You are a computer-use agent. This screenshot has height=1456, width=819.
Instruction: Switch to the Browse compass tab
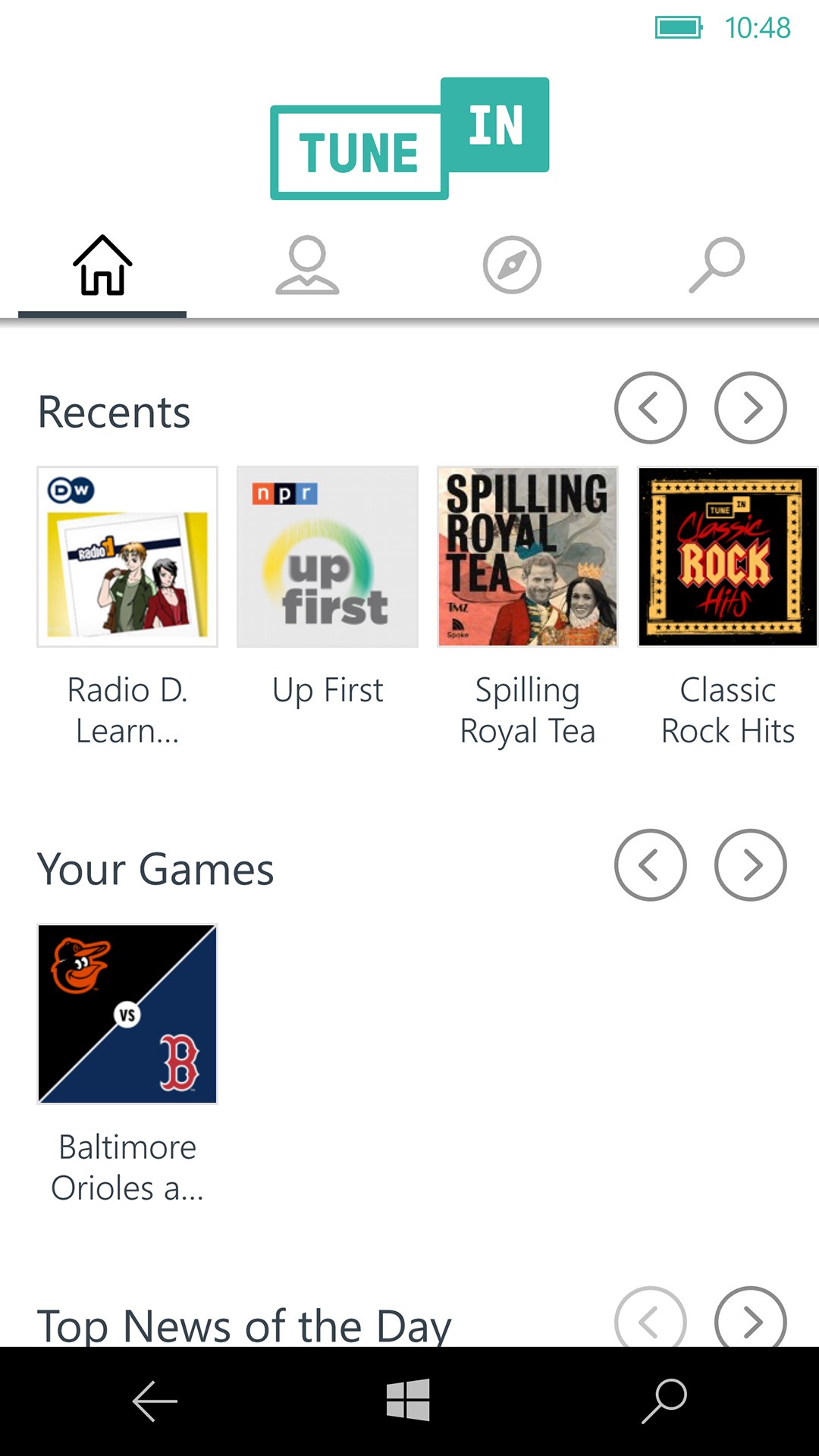click(x=512, y=265)
